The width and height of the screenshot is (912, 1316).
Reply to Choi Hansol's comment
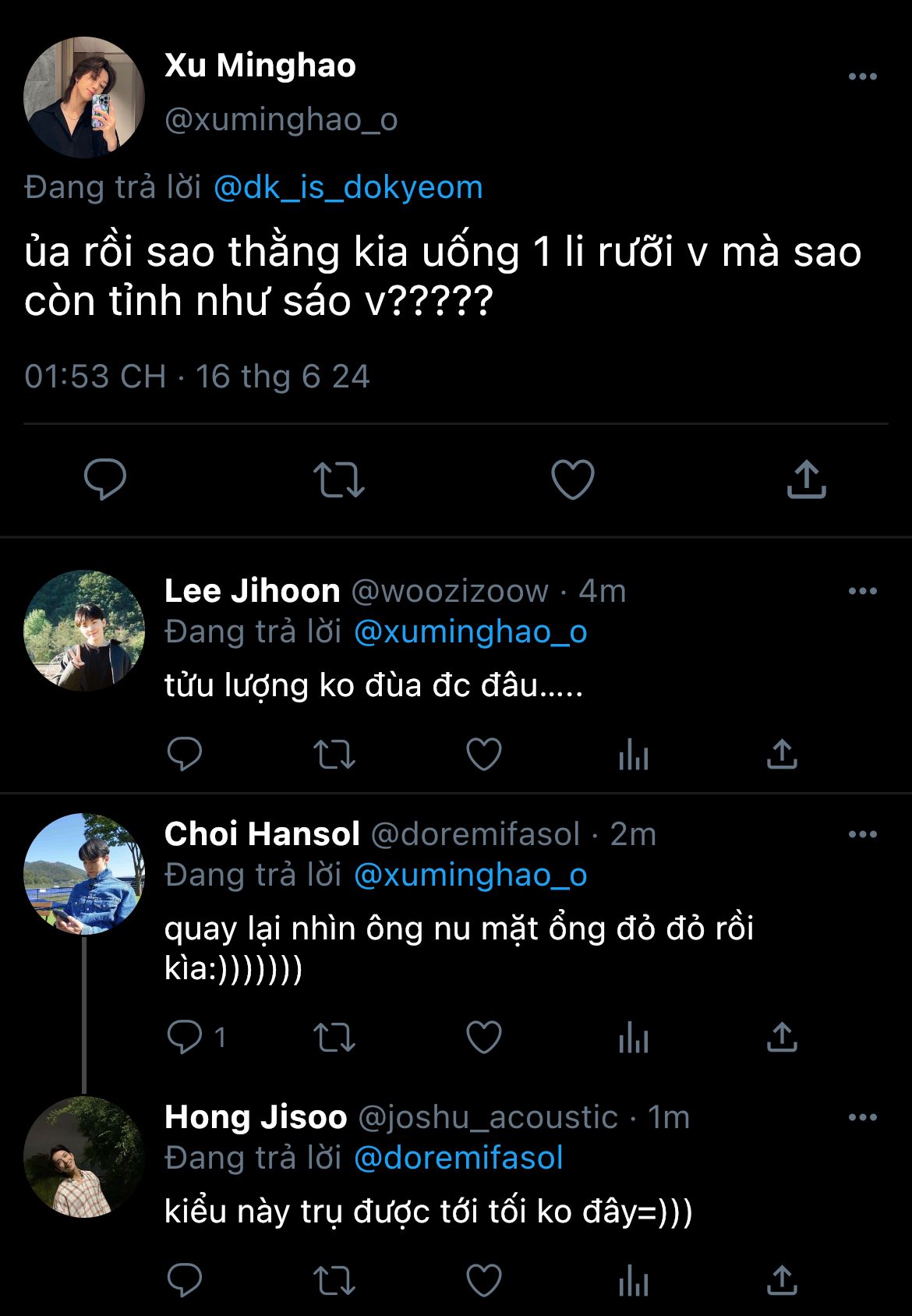click(185, 1037)
